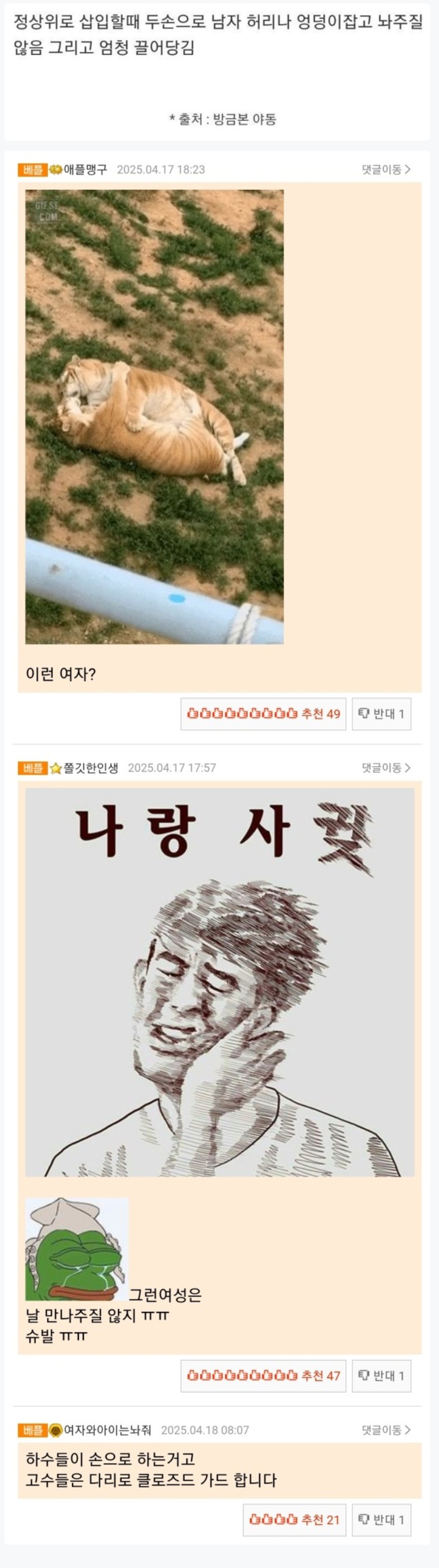The height and width of the screenshot is (1568, 439).
Task: Move to 여자와아이는놔줘's comment via 댓글이동
Action: (x=386, y=1429)
